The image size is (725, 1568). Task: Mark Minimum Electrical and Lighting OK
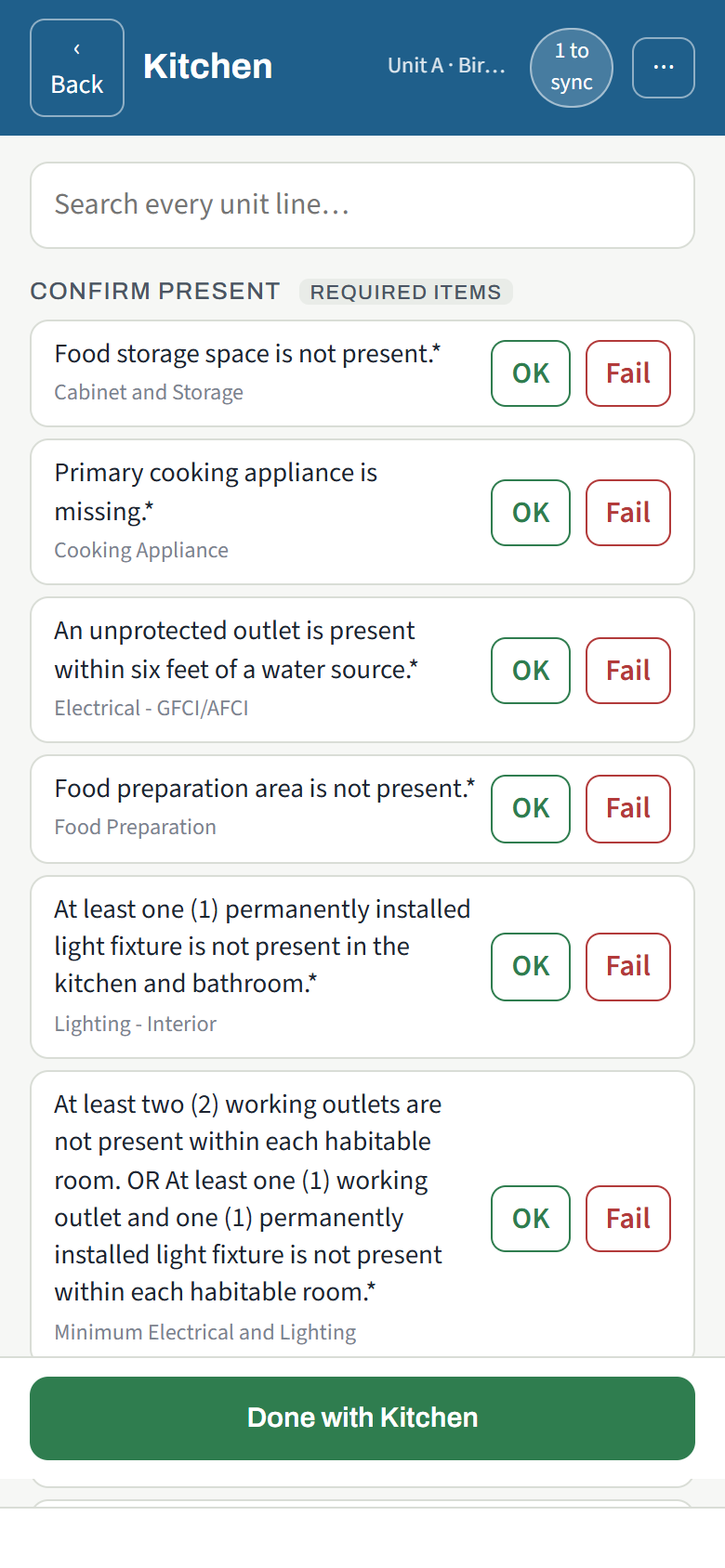[531, 1219]
